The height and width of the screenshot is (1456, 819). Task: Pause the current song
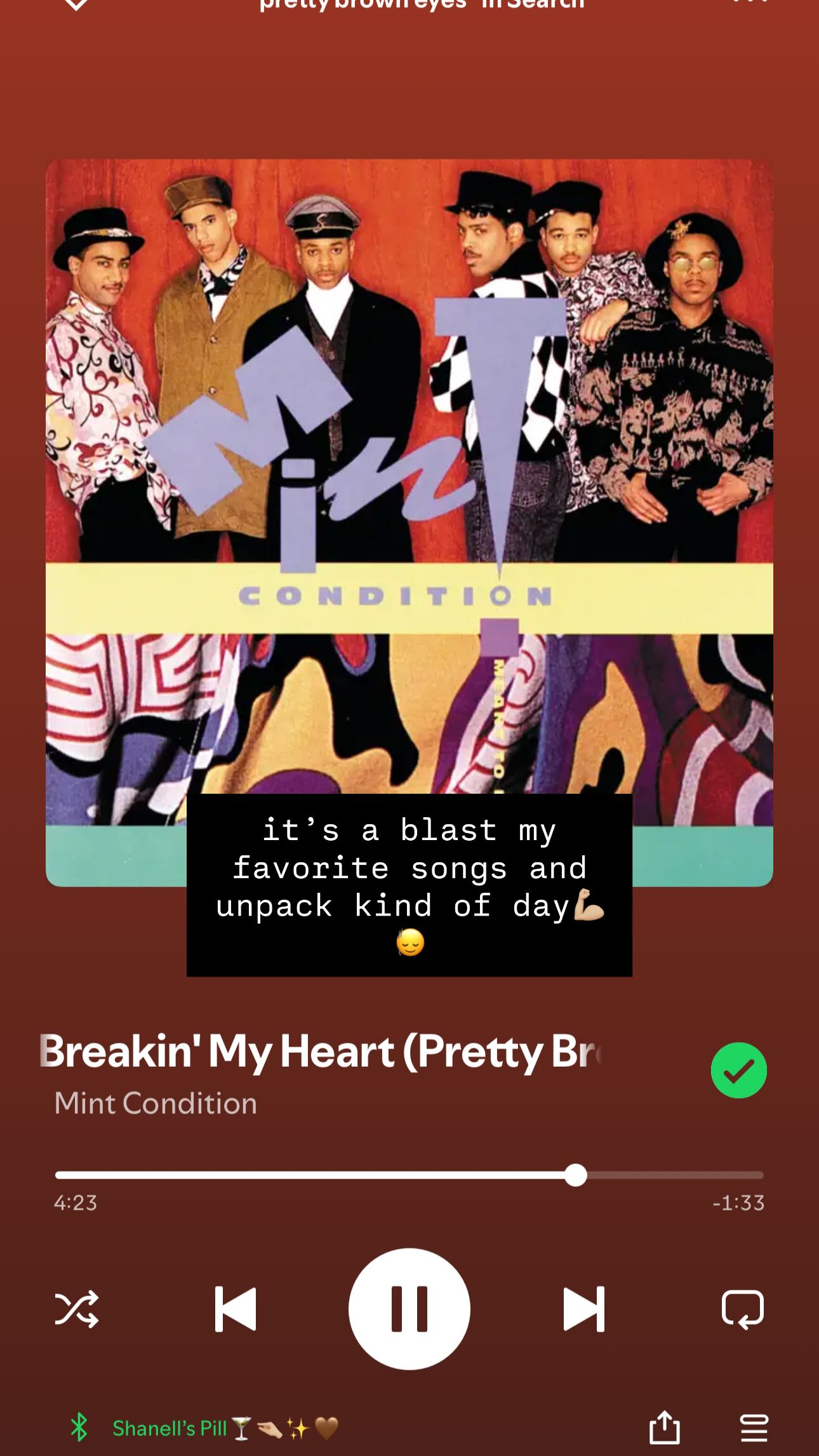(409, 1309)
